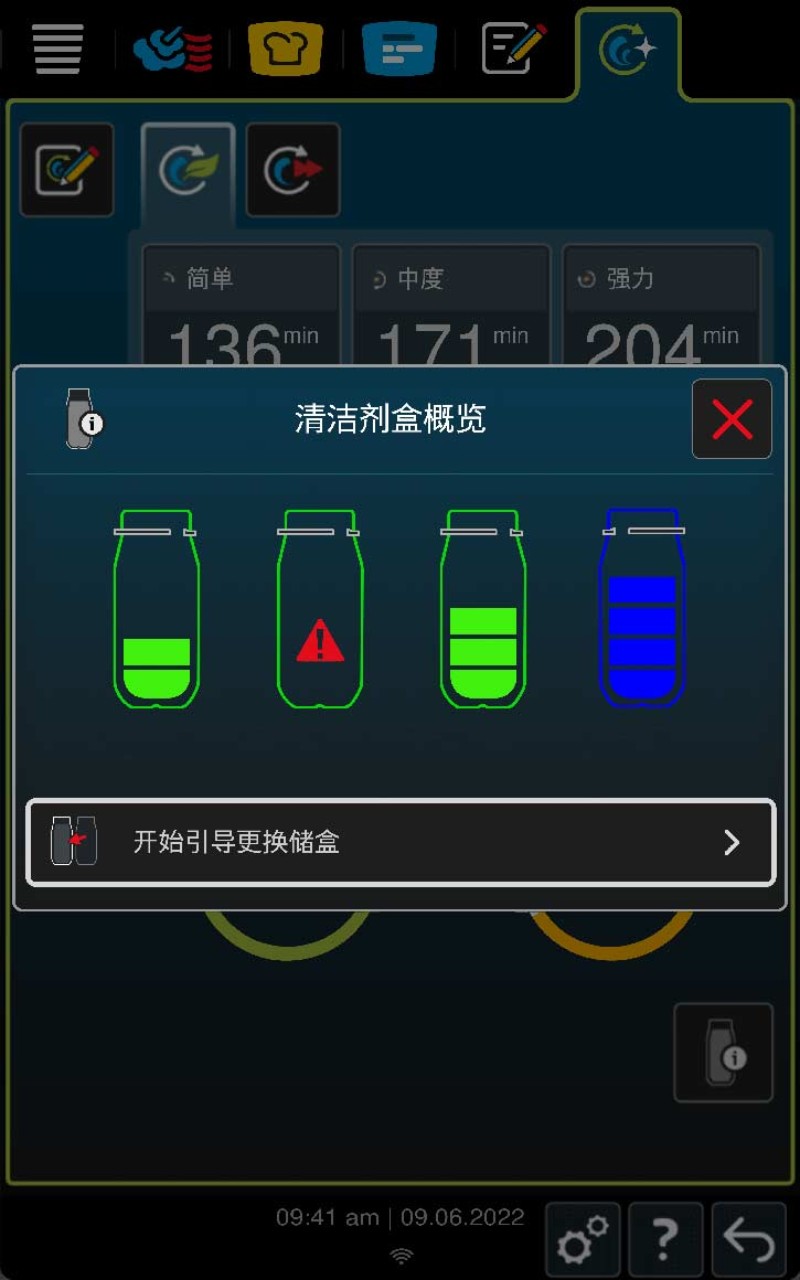Tap the cartridge info button at bottom right
This screenshot has width=800, height=1280.
click(x=723, y=1053)
